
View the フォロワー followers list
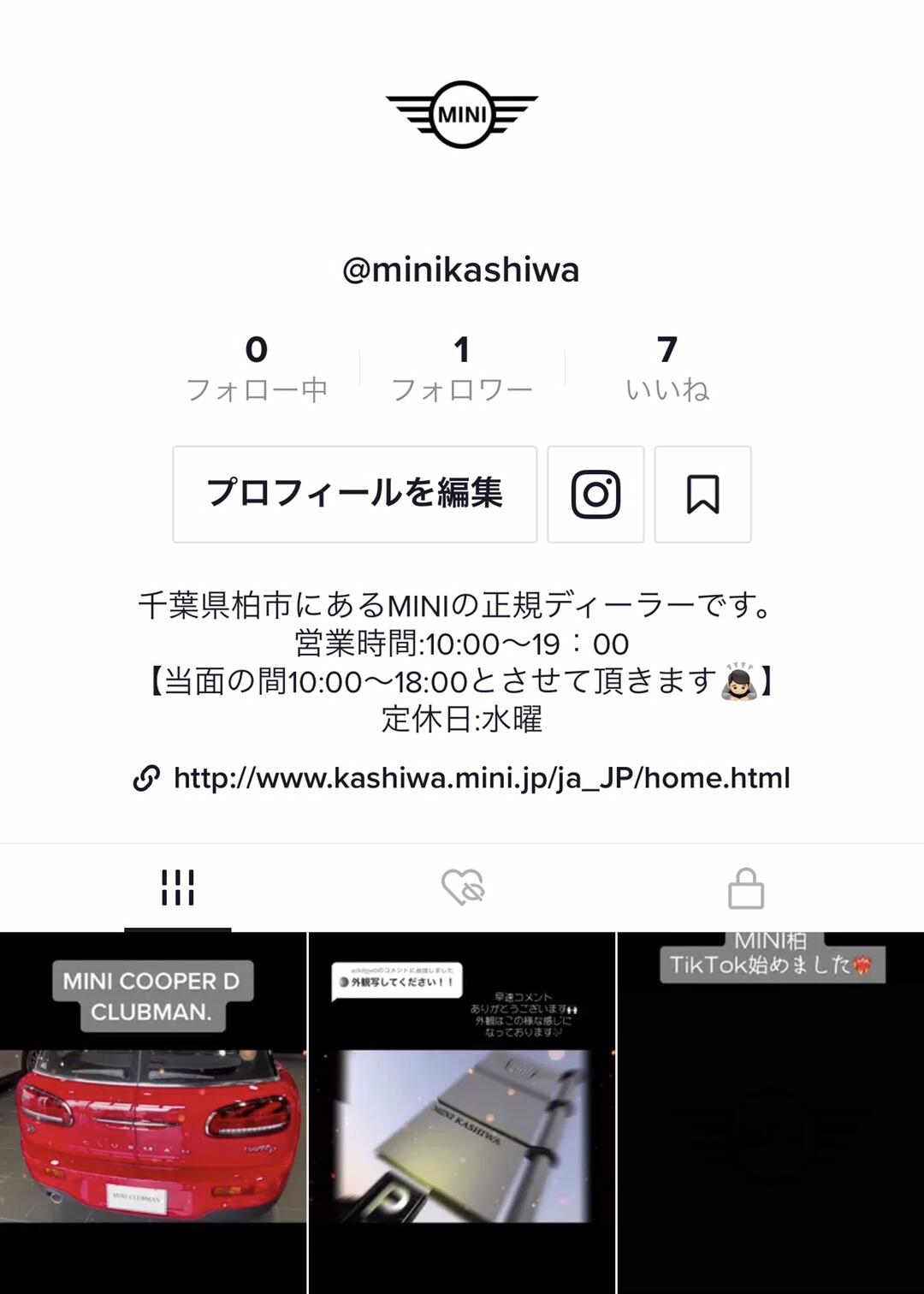tap(462, 369)
